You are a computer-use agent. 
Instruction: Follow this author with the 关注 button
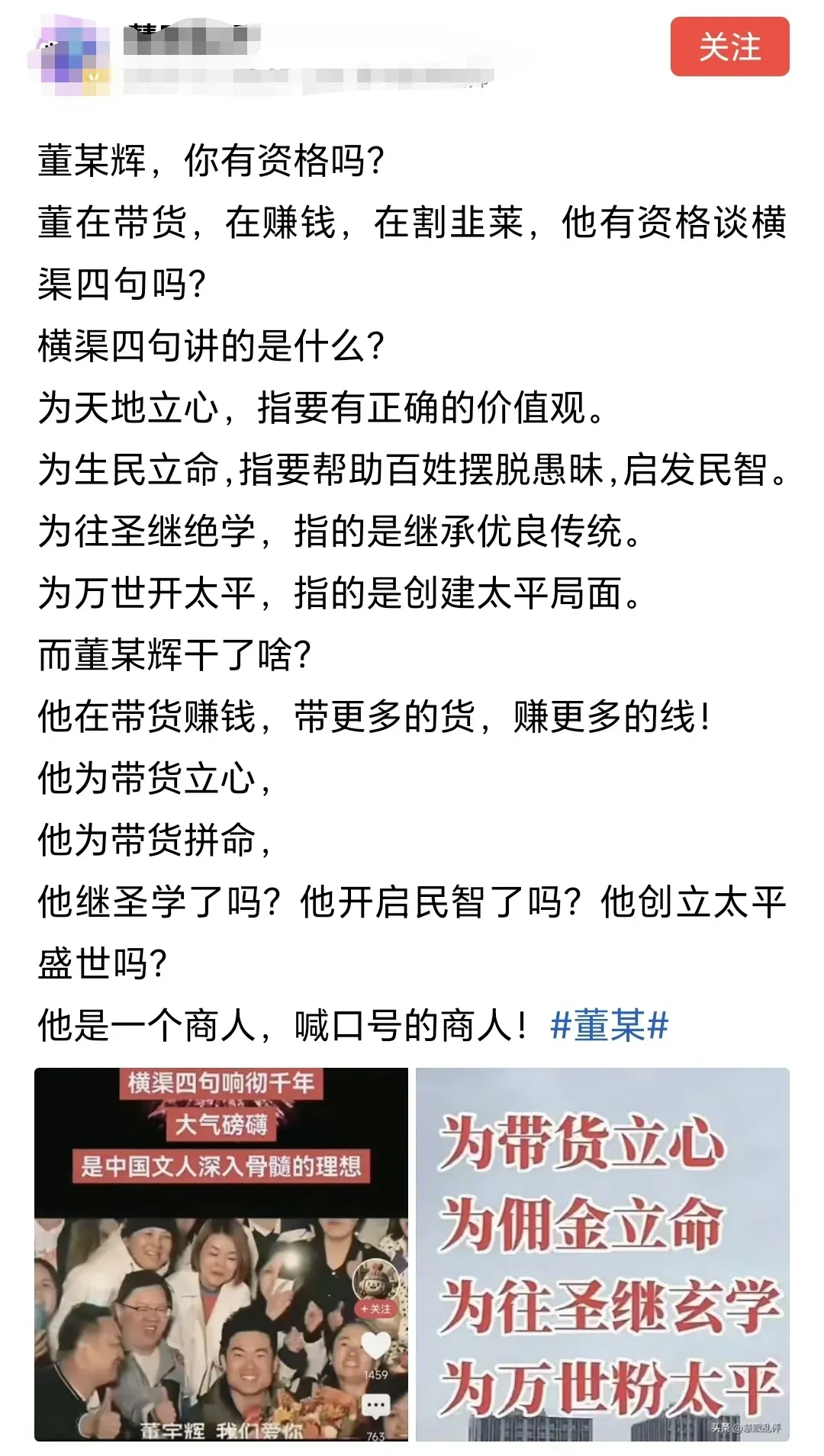[x=729, y=47]
